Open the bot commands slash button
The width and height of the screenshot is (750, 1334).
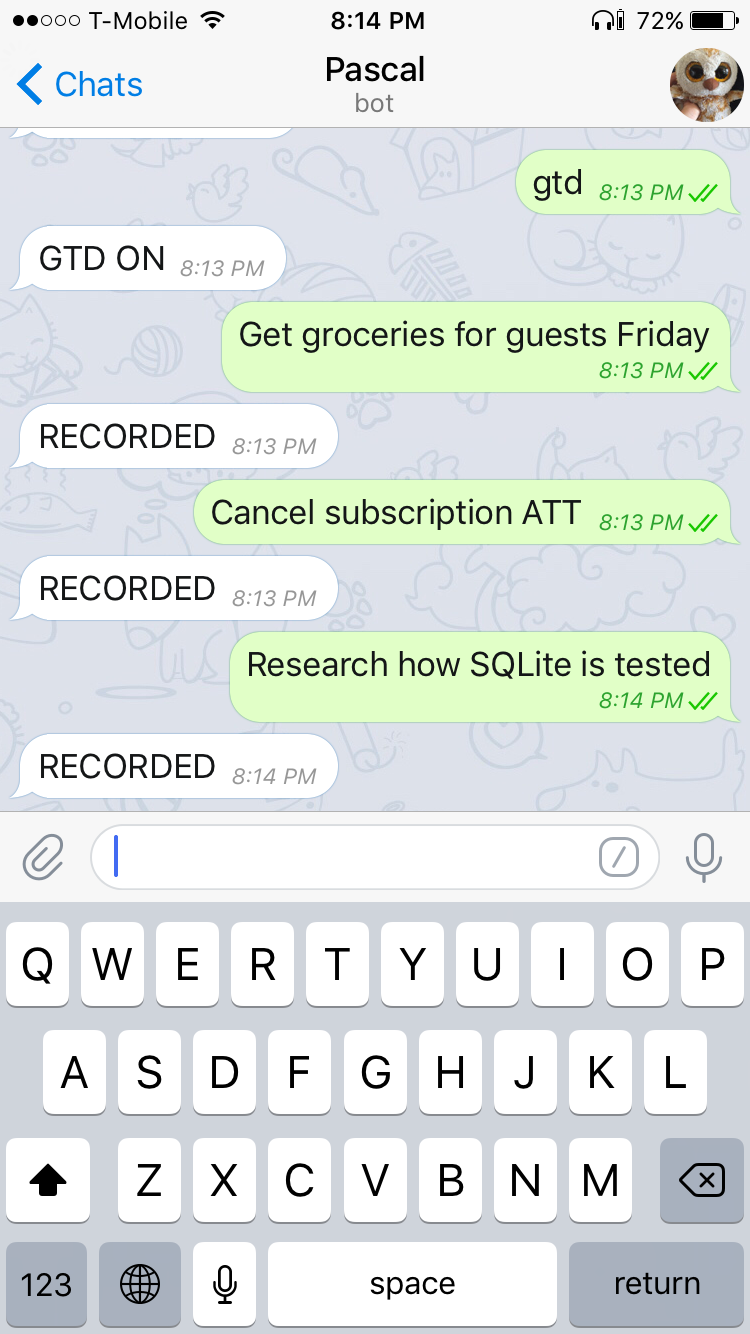pyautogui.click(x=618, y=857)
